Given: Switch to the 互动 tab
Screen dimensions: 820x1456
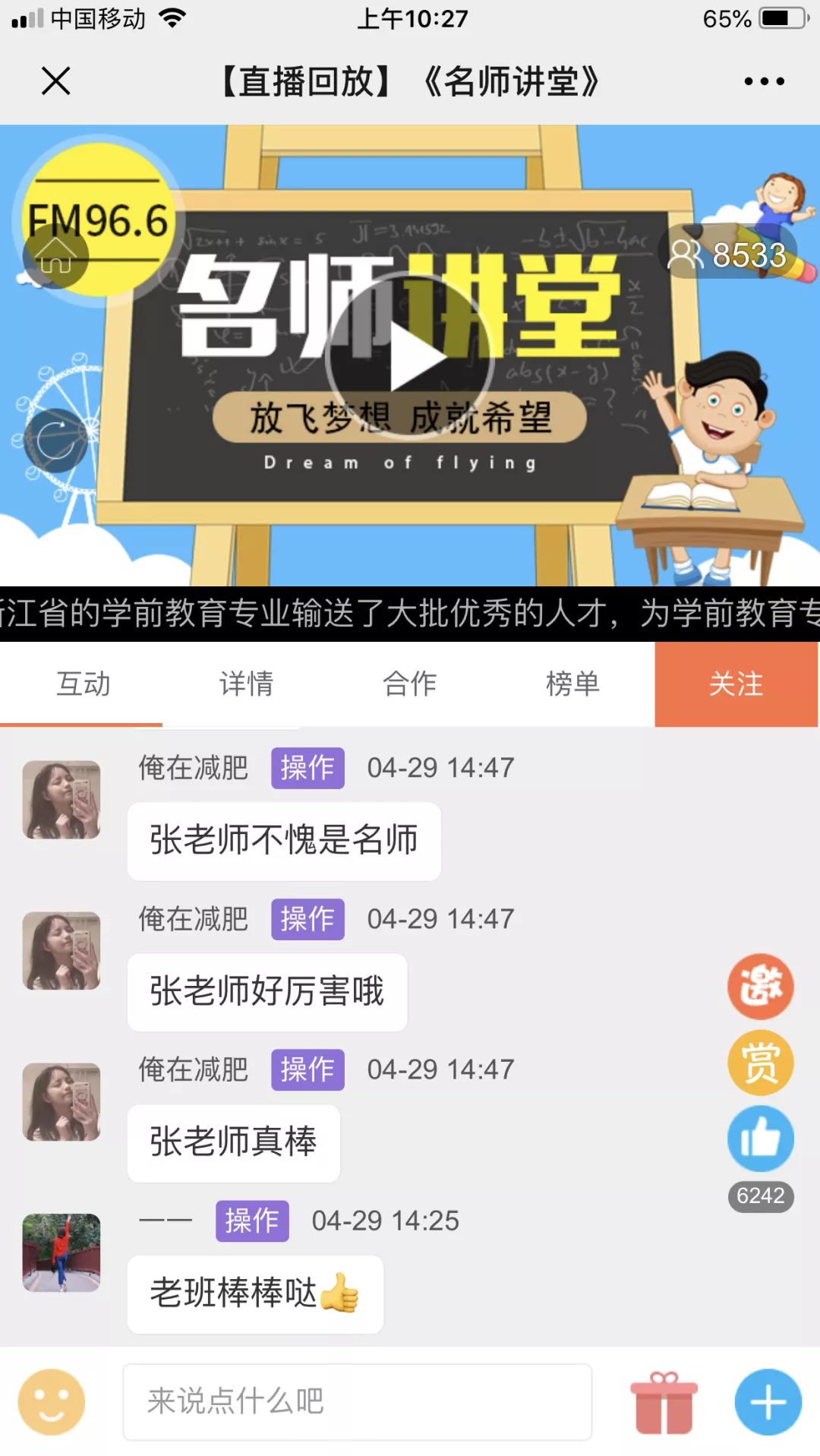Looking at the screenshot, I should (83, 684).
